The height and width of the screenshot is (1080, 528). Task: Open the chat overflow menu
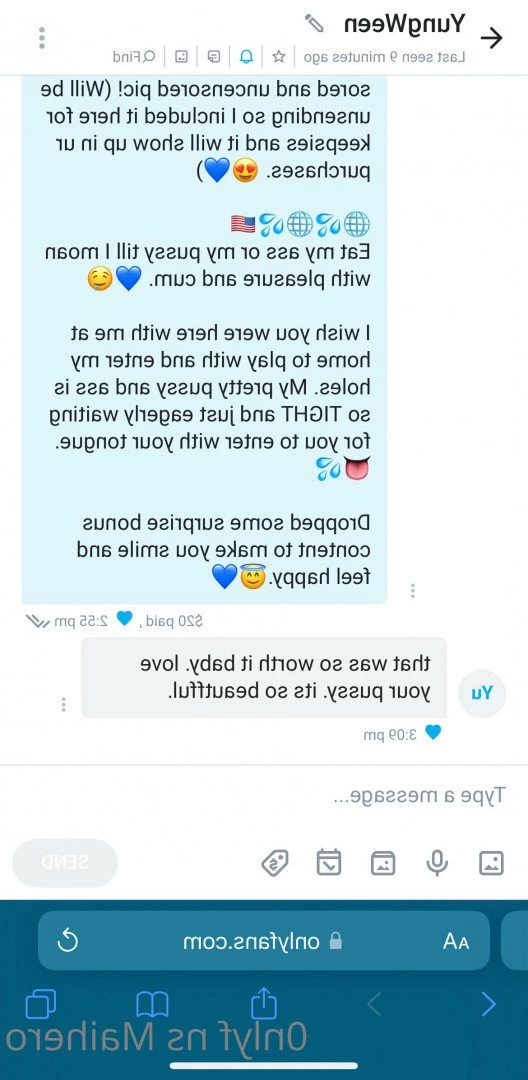pos(42,38)
